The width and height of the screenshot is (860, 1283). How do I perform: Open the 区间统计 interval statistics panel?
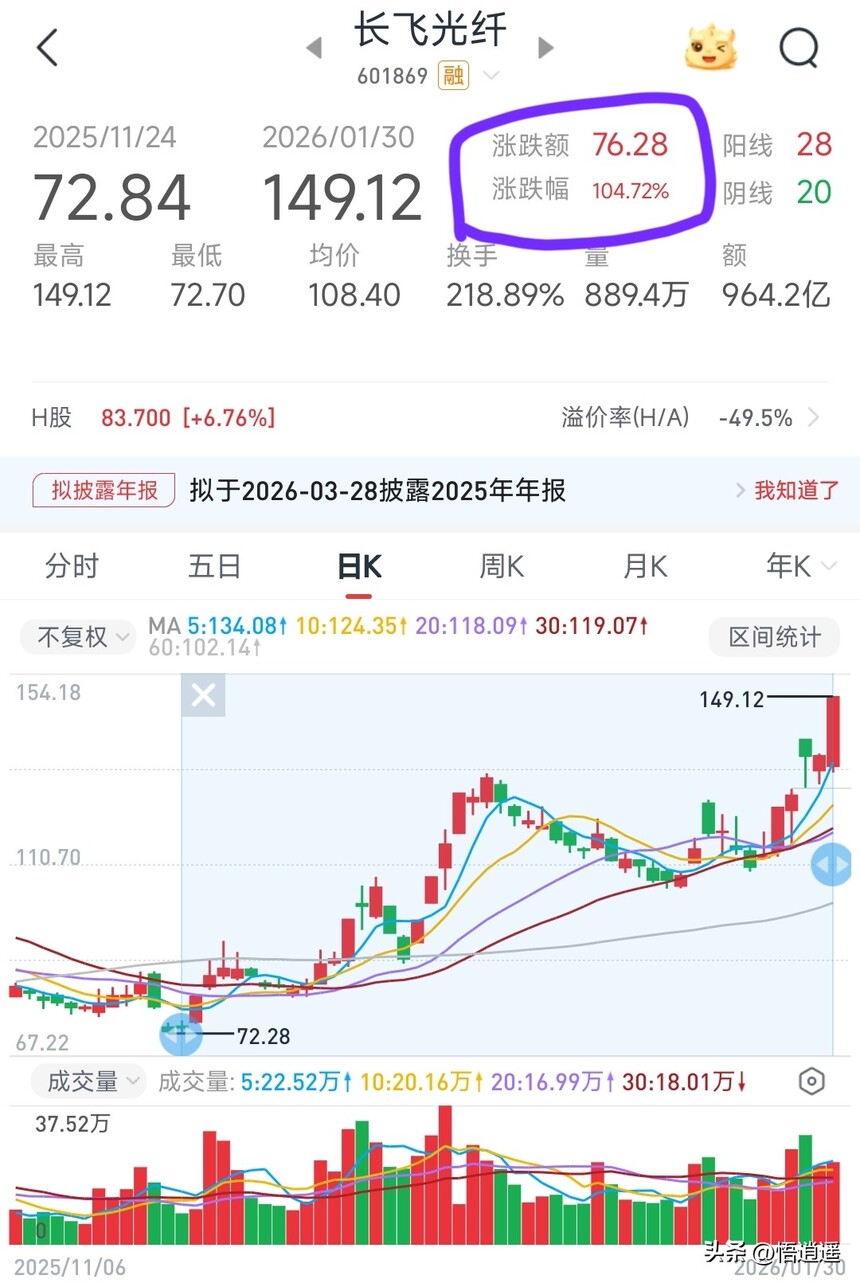pos(773,637)
